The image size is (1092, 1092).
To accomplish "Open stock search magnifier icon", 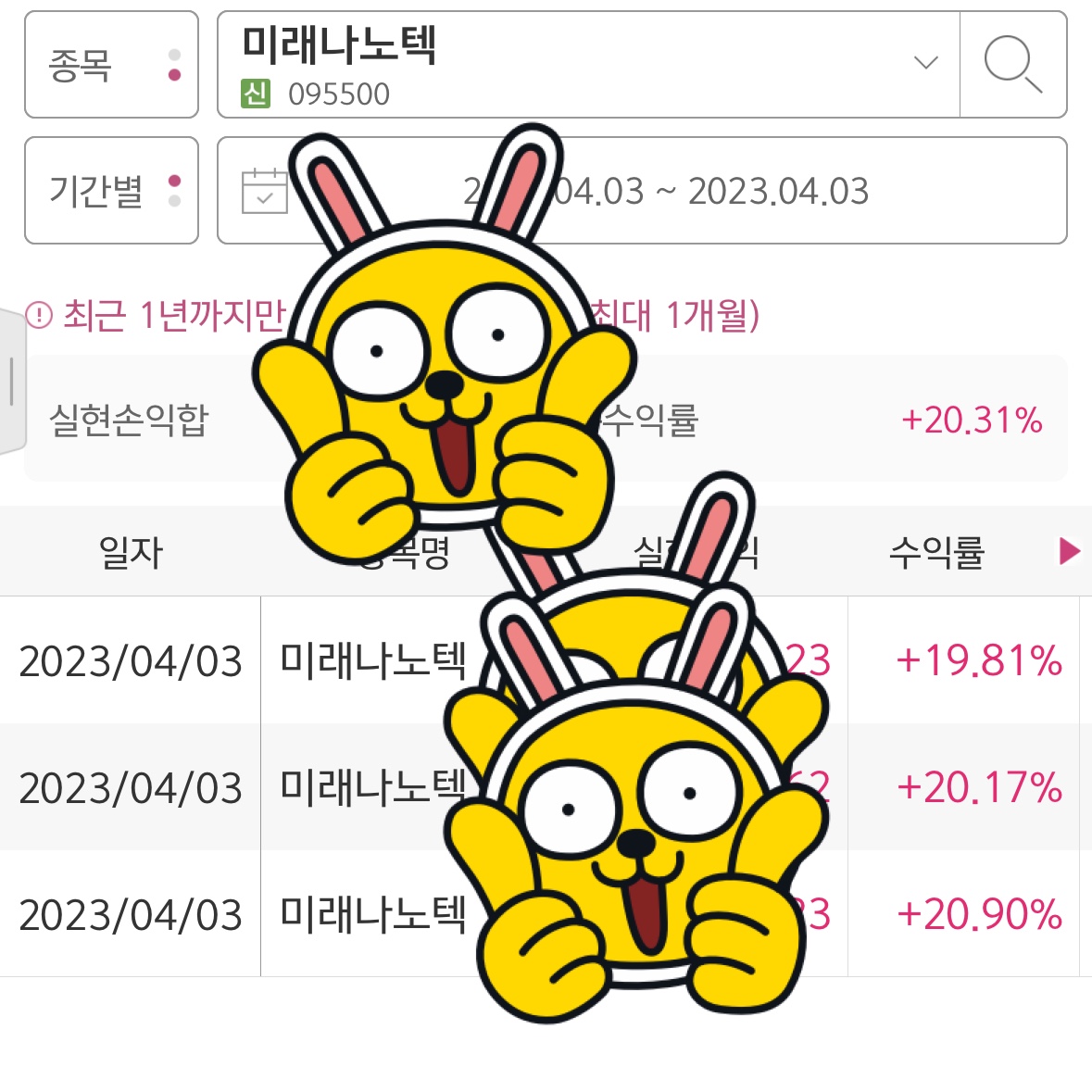I will point(1012,65).
